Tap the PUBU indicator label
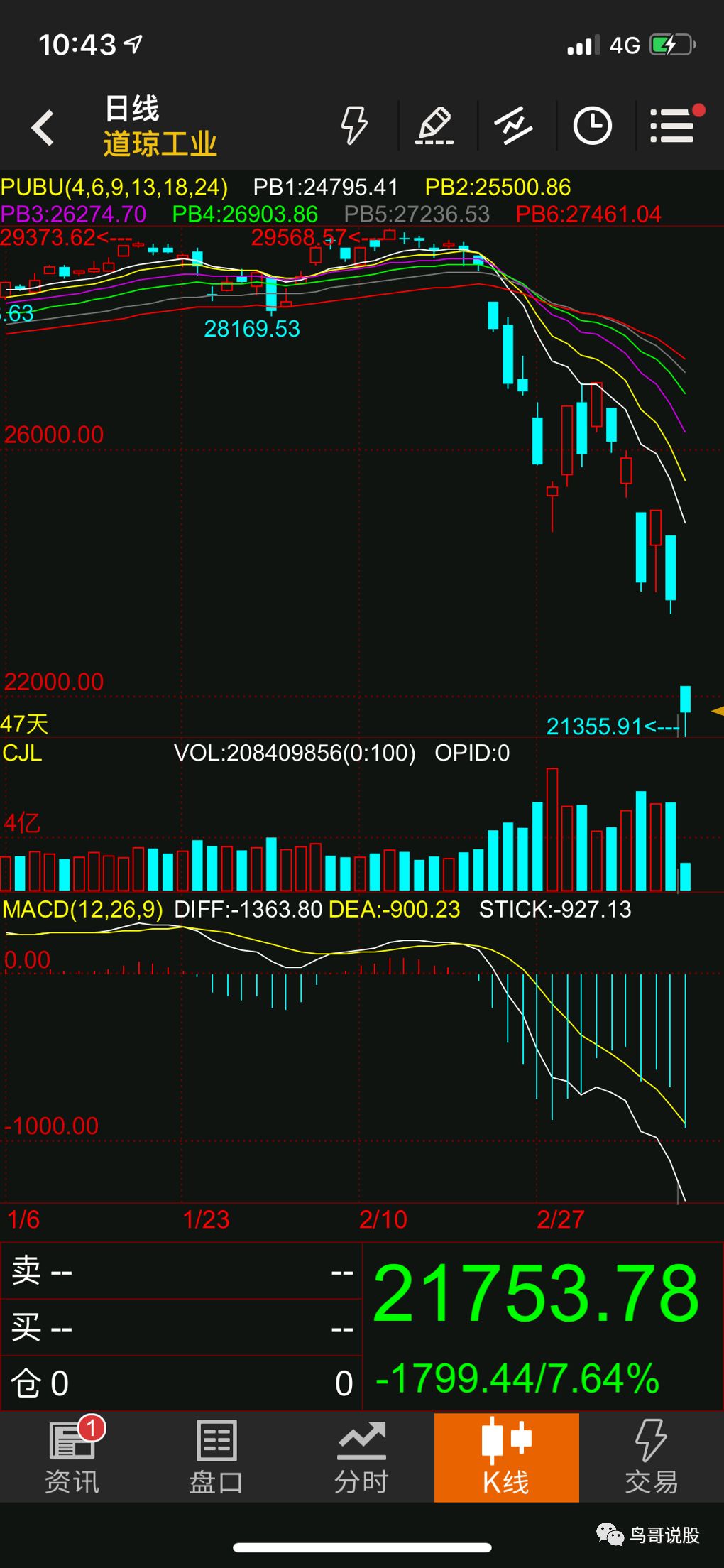Viewport: 724px width, 1568px height. click(x=114, y=187)
